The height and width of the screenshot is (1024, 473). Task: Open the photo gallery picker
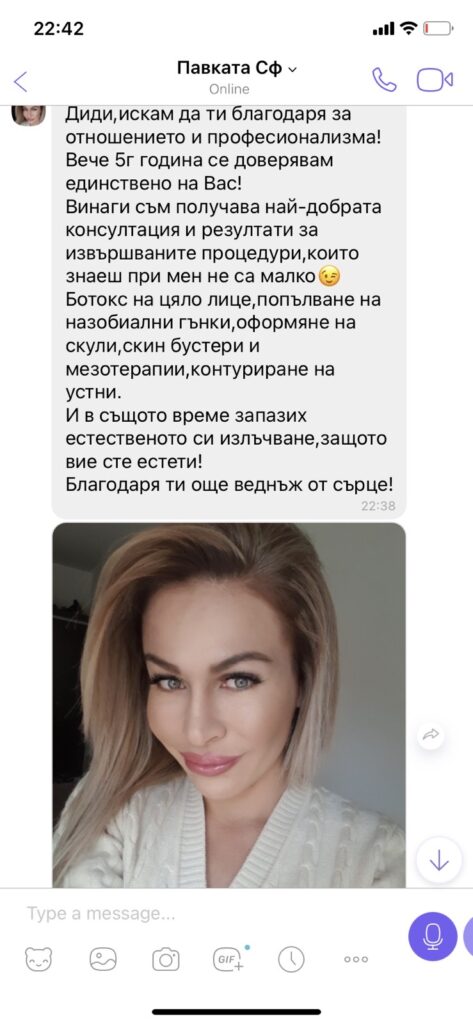(x=103, y=959)
